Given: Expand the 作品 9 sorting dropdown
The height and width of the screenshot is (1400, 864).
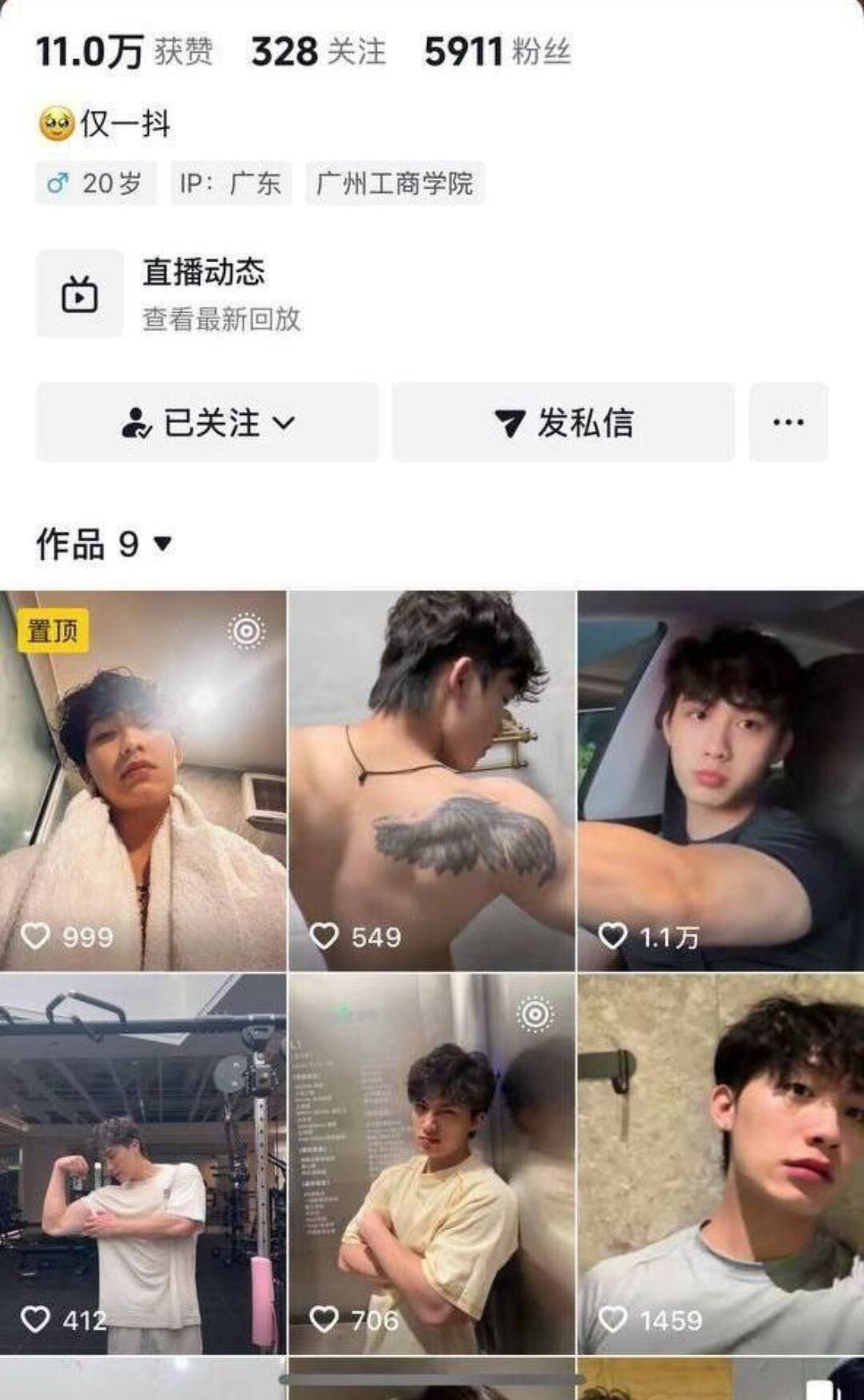Looking at the screenshot, I should tap(104, 544).
